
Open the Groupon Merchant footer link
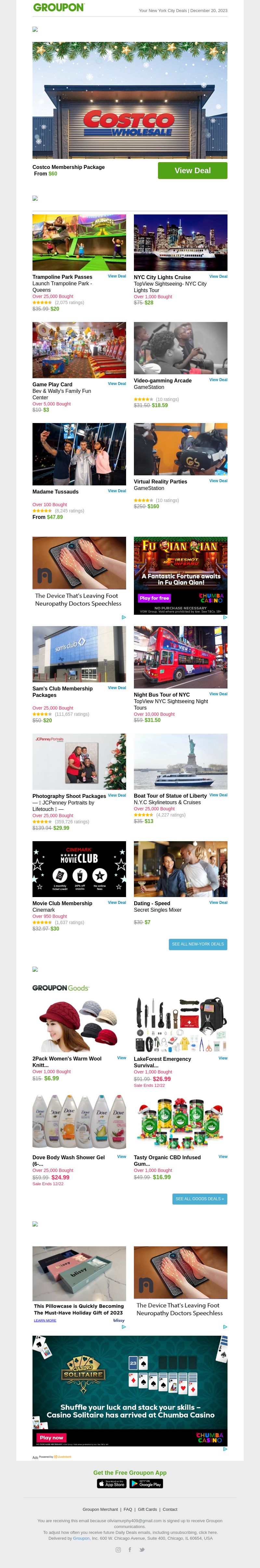point(100,1509)
